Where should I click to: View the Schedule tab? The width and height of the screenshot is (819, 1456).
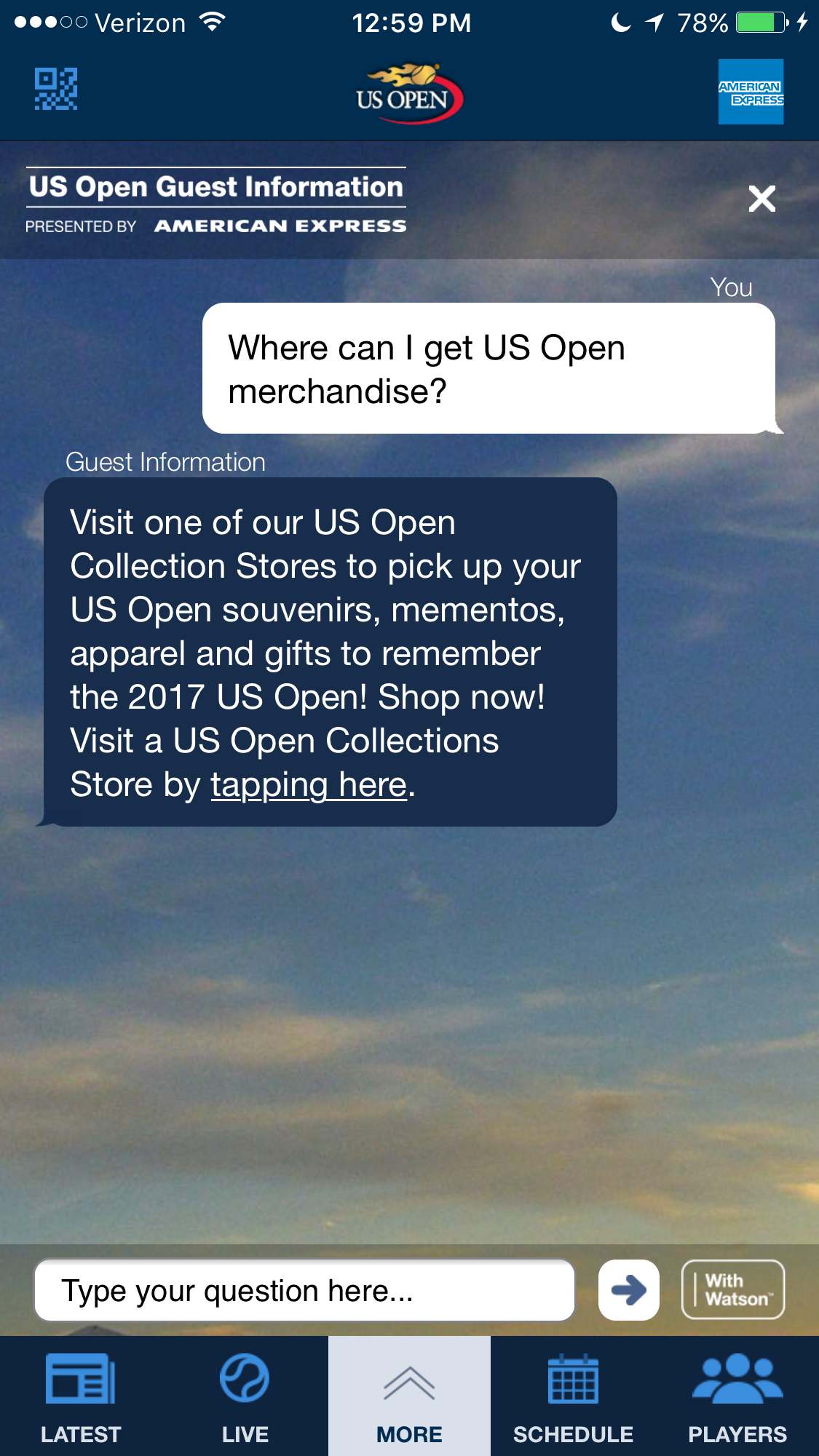(573, 1397)
